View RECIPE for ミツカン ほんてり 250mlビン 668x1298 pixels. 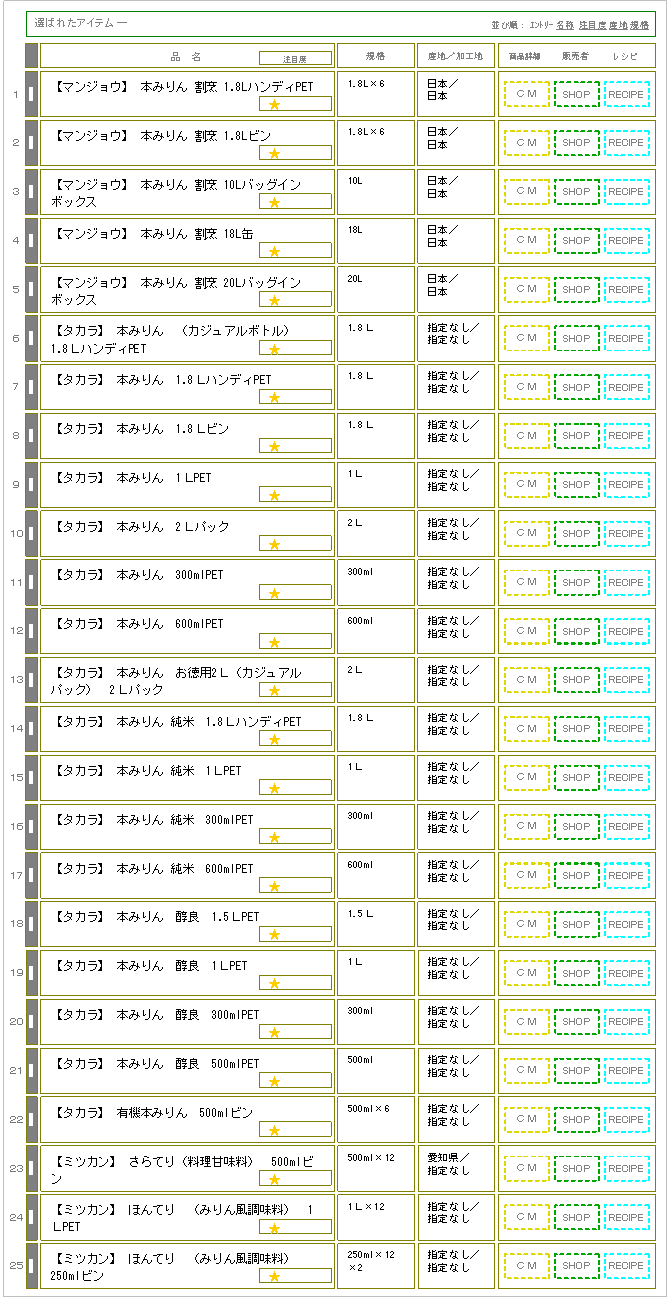point(626,1266)
